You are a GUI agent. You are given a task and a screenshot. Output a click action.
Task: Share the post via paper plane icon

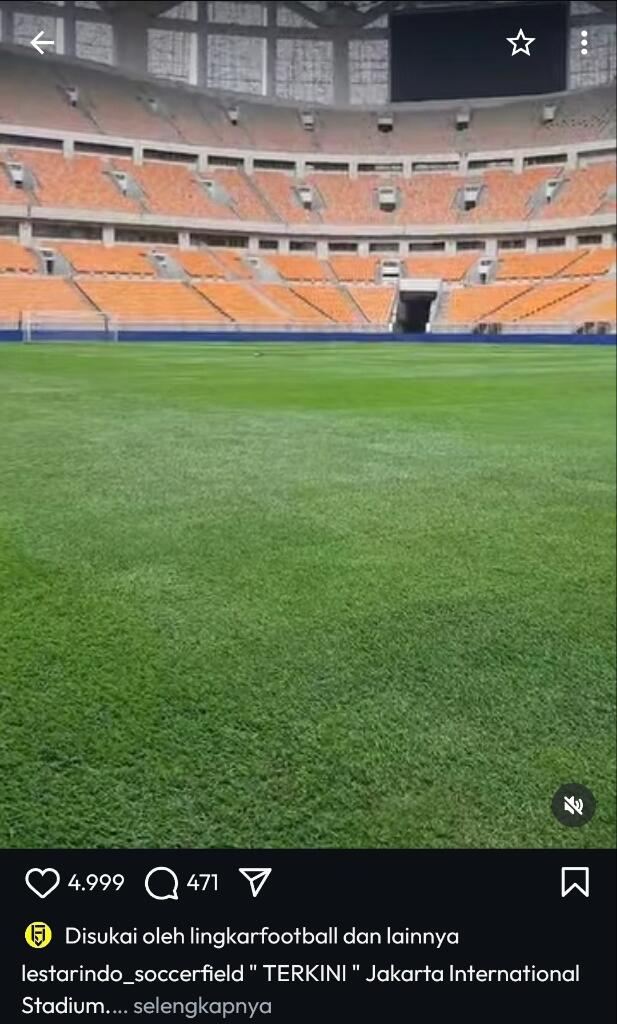256,882
